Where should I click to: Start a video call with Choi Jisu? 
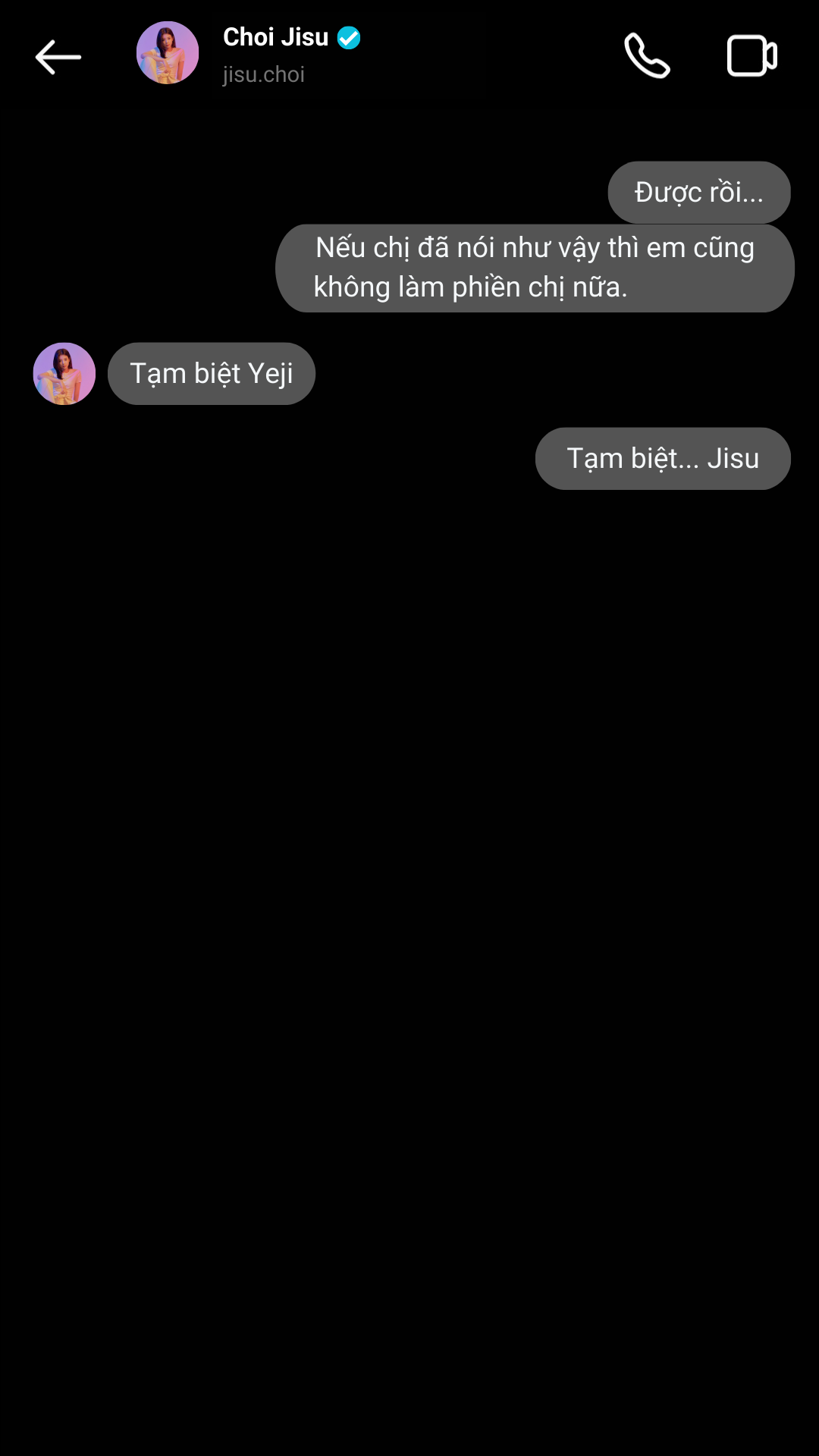coord(752,55)
